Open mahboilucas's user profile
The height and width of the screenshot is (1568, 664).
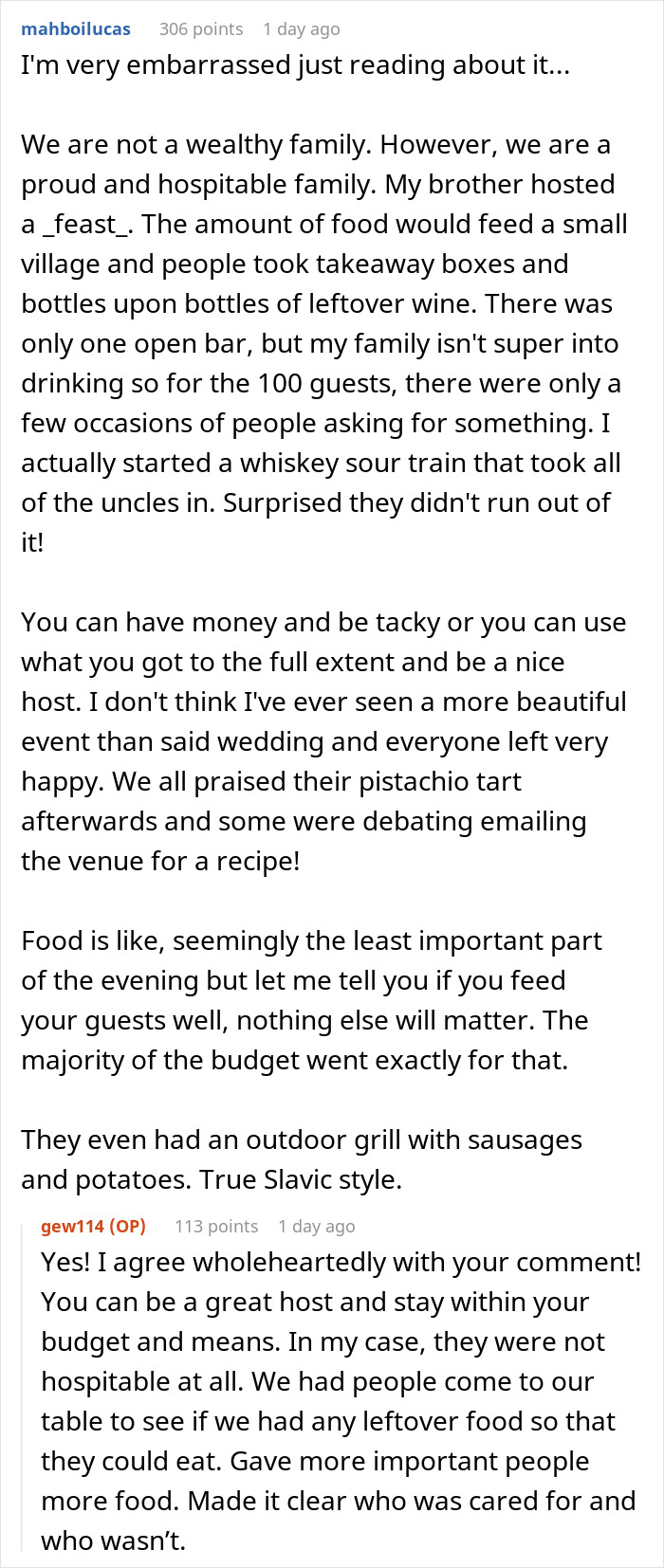(76, 28)
